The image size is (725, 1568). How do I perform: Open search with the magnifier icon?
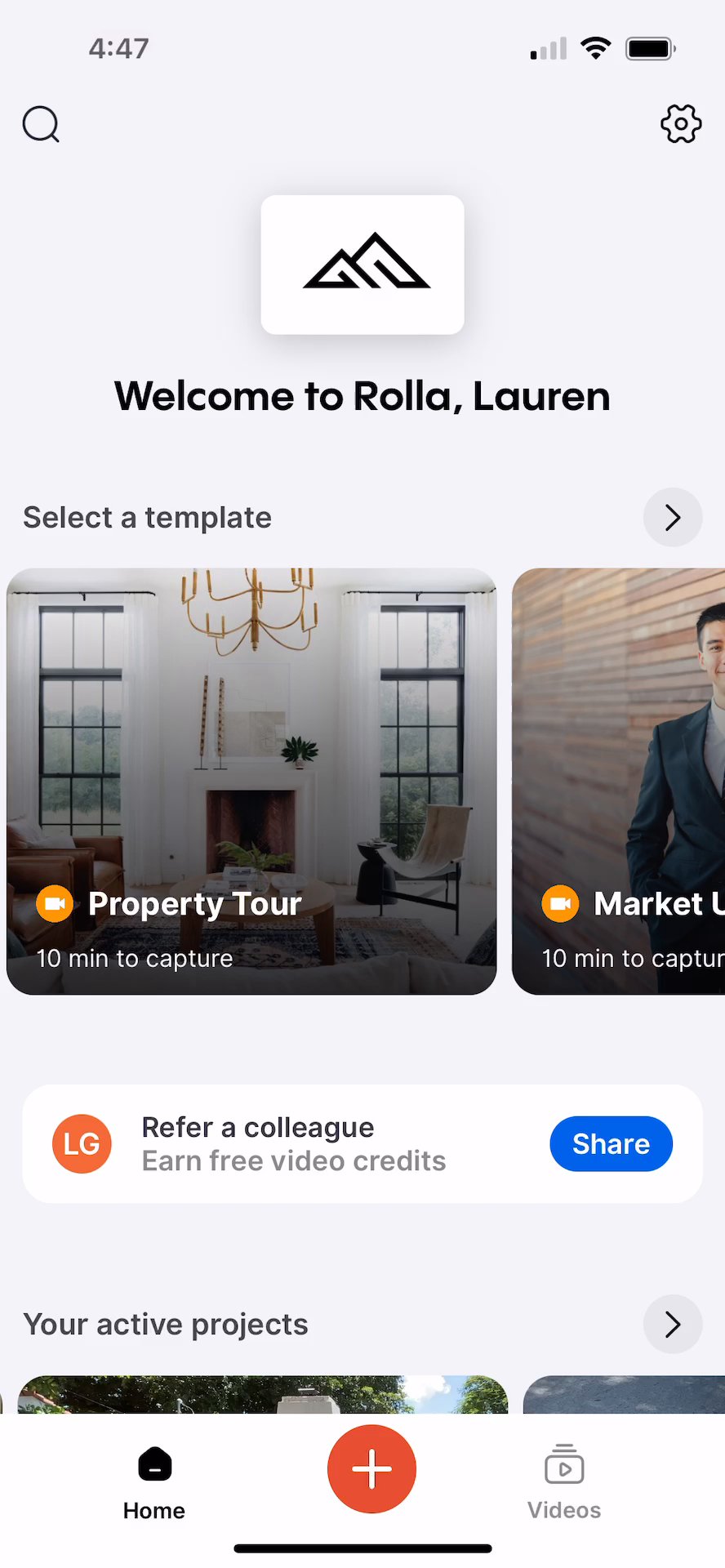pos(41,125)
